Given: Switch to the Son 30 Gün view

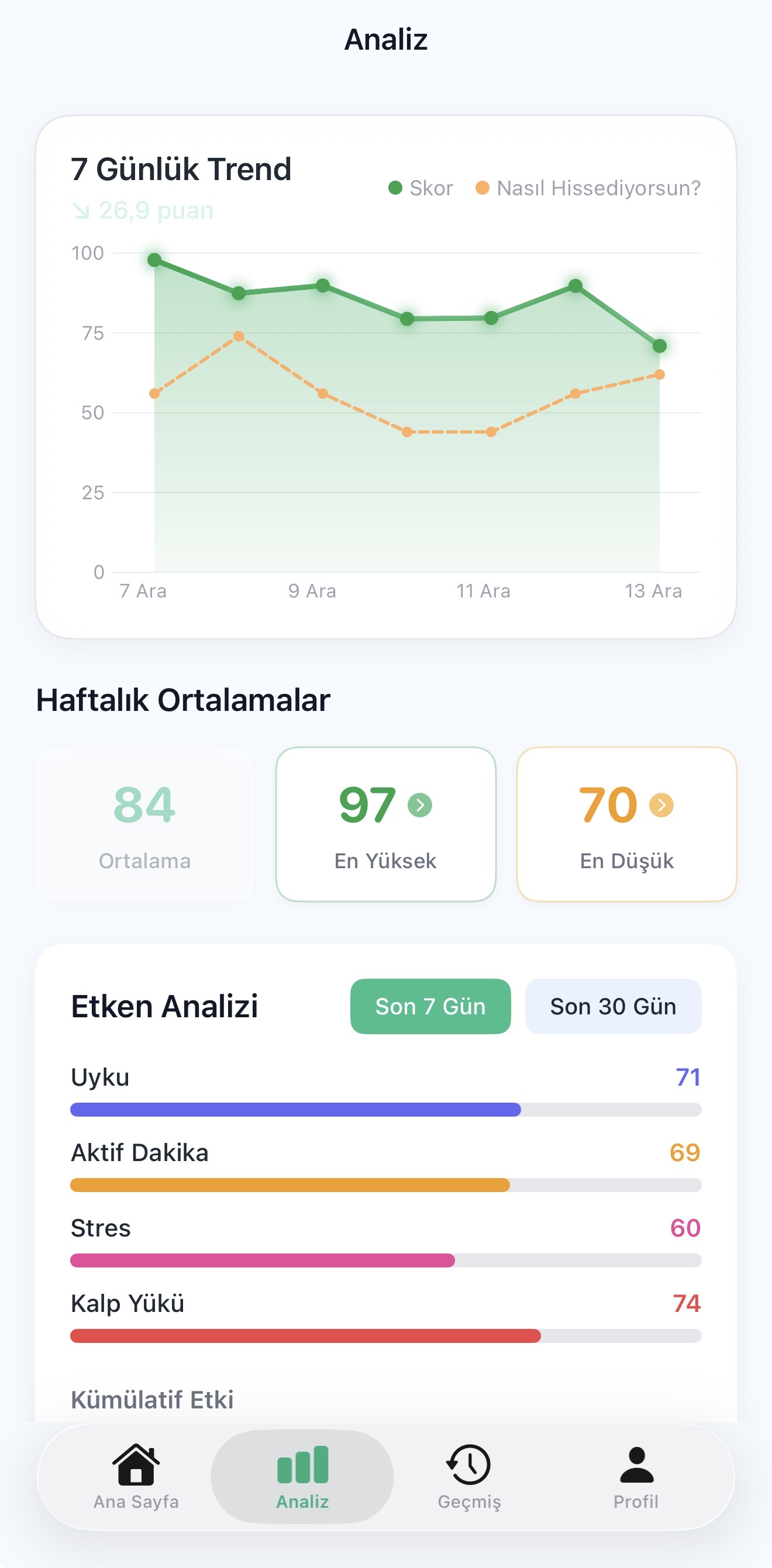Looking at the screenshot, I should [612, 1006].
